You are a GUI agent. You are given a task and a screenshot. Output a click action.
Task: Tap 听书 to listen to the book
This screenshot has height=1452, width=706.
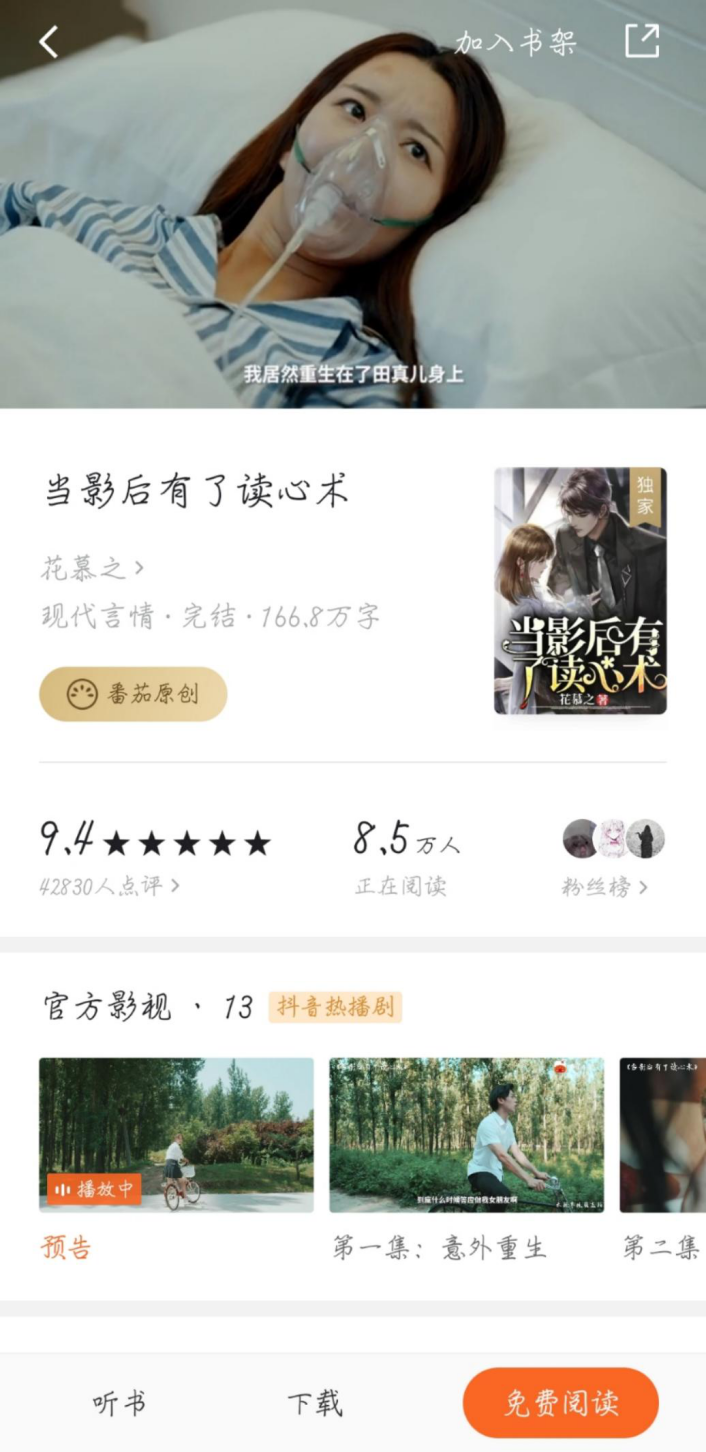point(119,1403)
